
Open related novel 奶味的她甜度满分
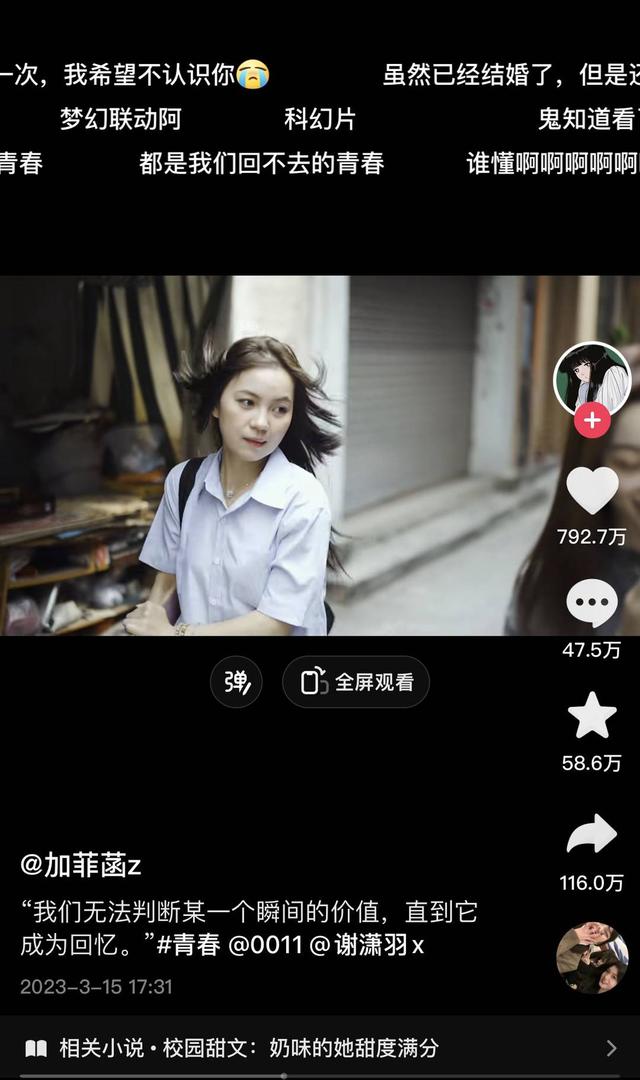320,1048
